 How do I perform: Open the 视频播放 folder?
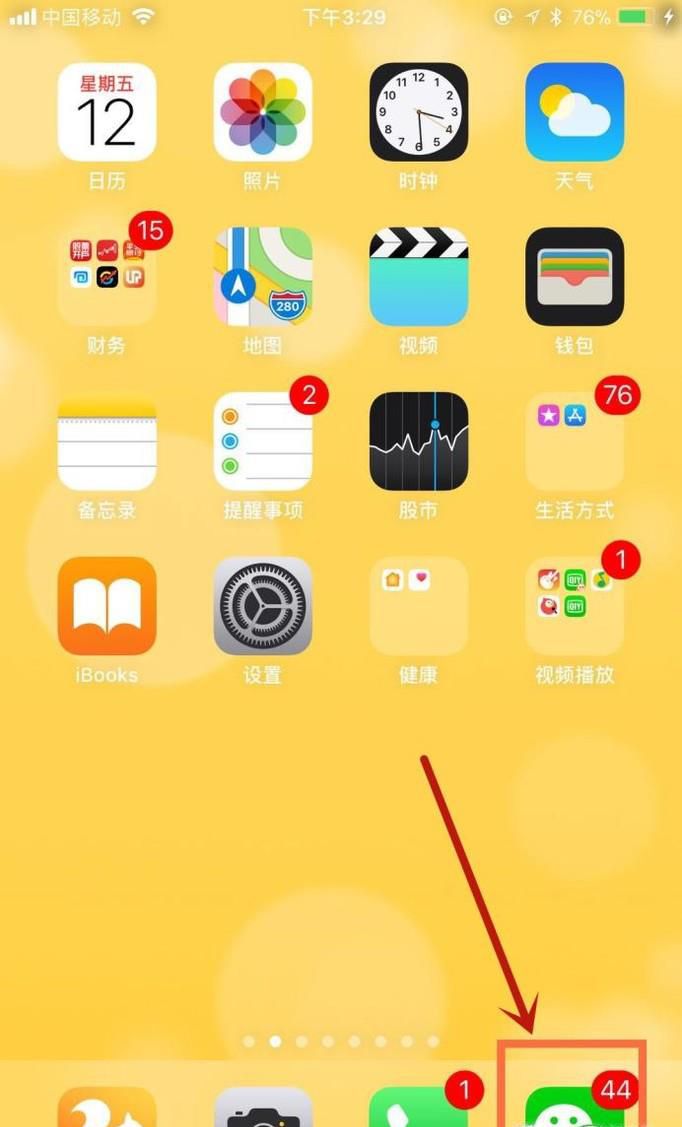[575, 606]
